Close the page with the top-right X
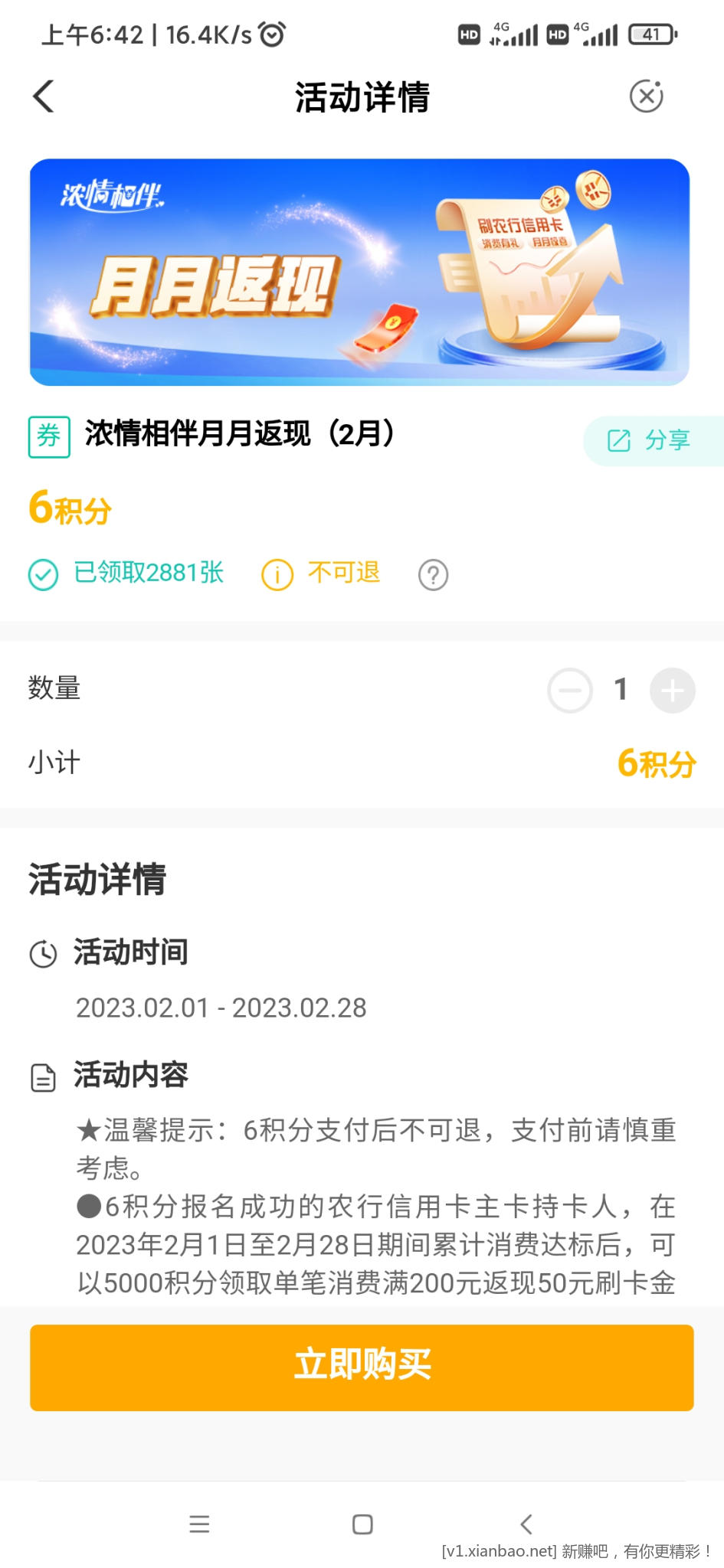 point(646,96)
